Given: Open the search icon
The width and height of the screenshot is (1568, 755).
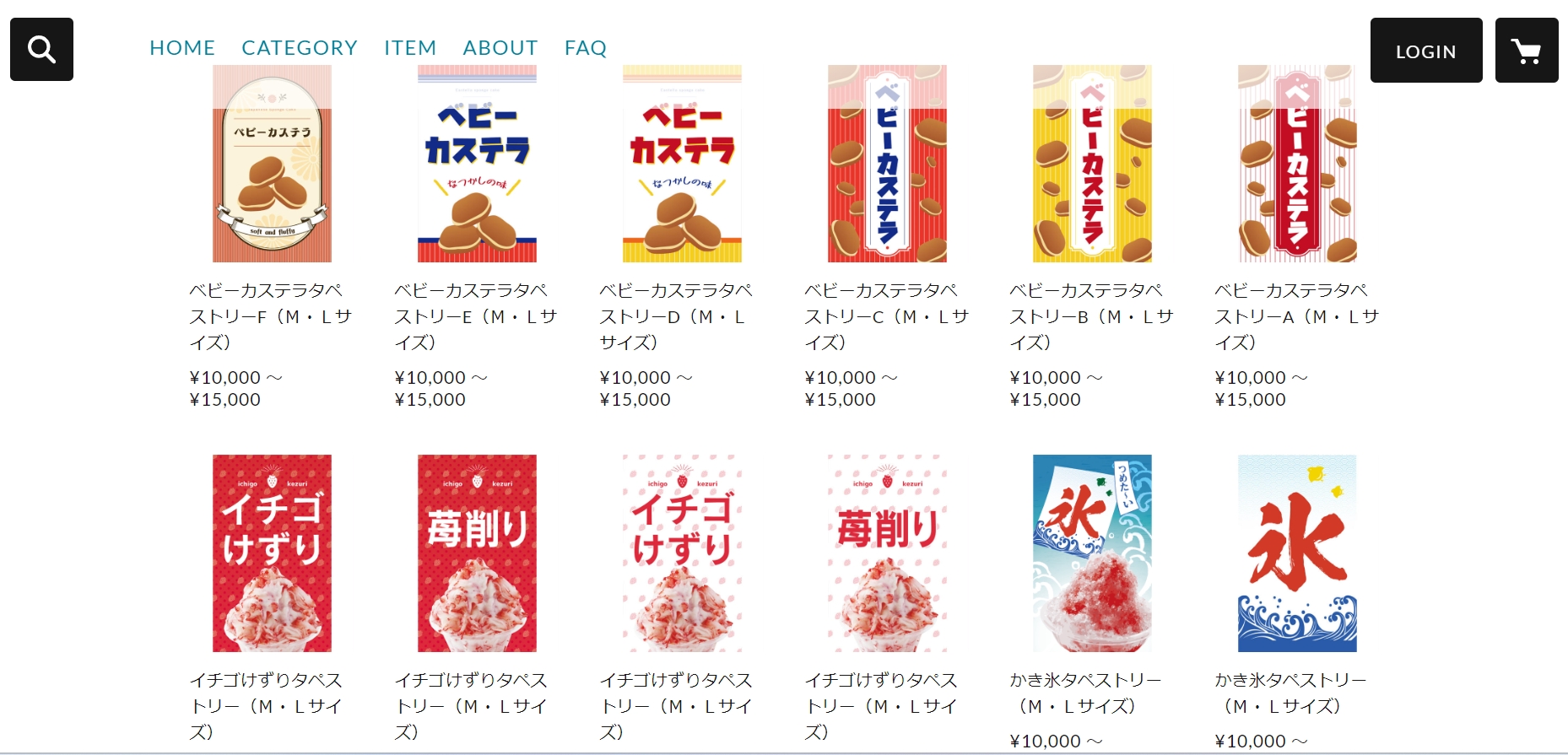Looking at the screenshot, I should tap(41, 50).
